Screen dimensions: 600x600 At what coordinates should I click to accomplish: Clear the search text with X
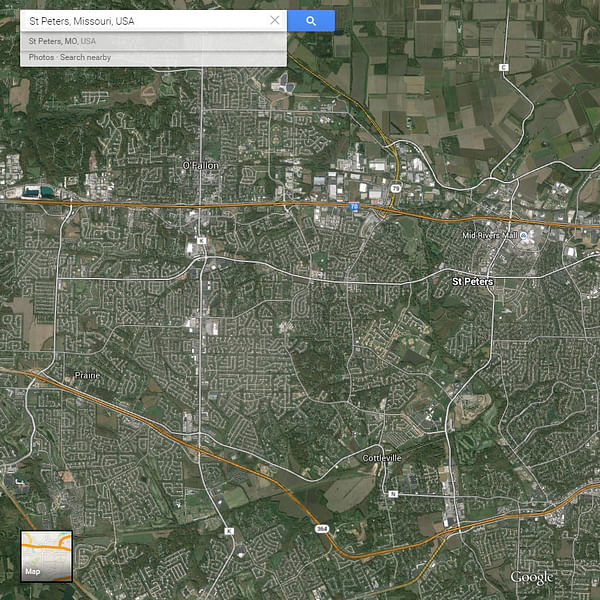(275, 20)
